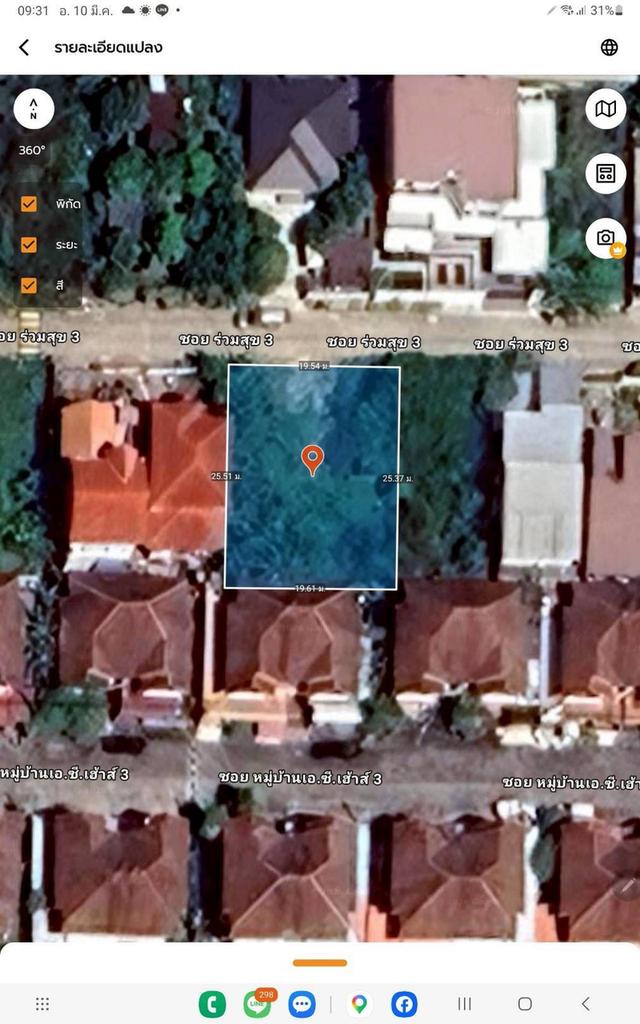Open the app drawer grid
Screen dimensions: 640x1024
[x=42, y=1003]
